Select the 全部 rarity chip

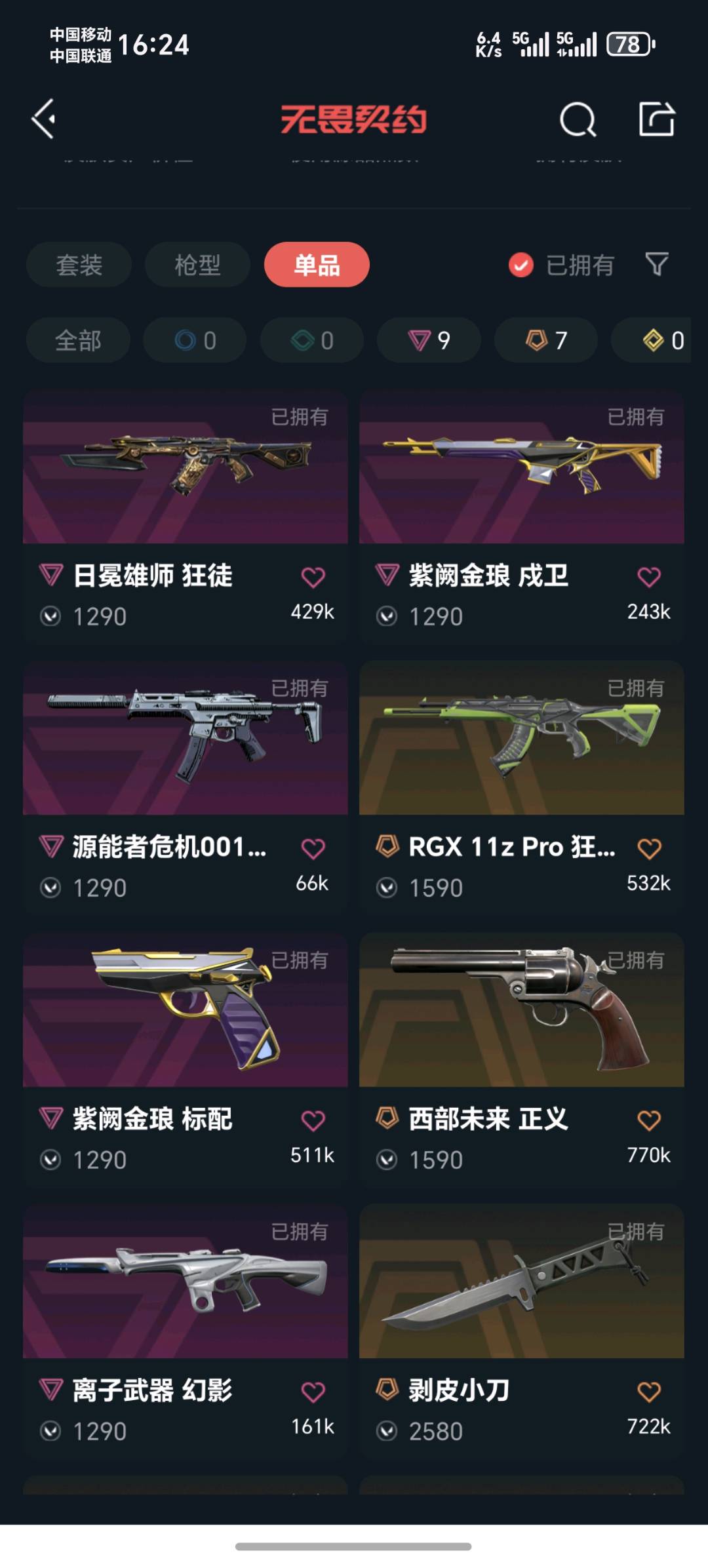pyautogui.click(x=78, y=340)
